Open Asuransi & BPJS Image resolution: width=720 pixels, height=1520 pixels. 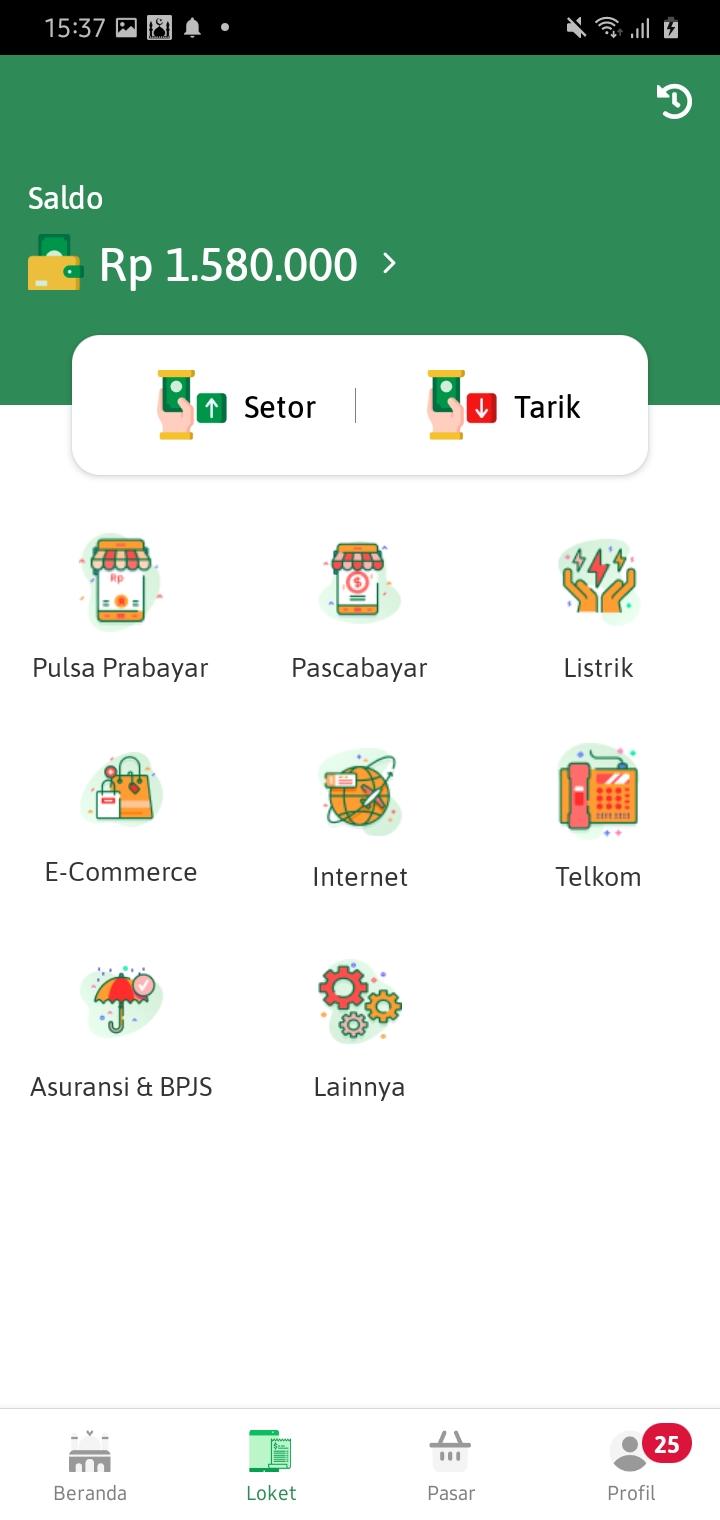[x=120, y=1027]
